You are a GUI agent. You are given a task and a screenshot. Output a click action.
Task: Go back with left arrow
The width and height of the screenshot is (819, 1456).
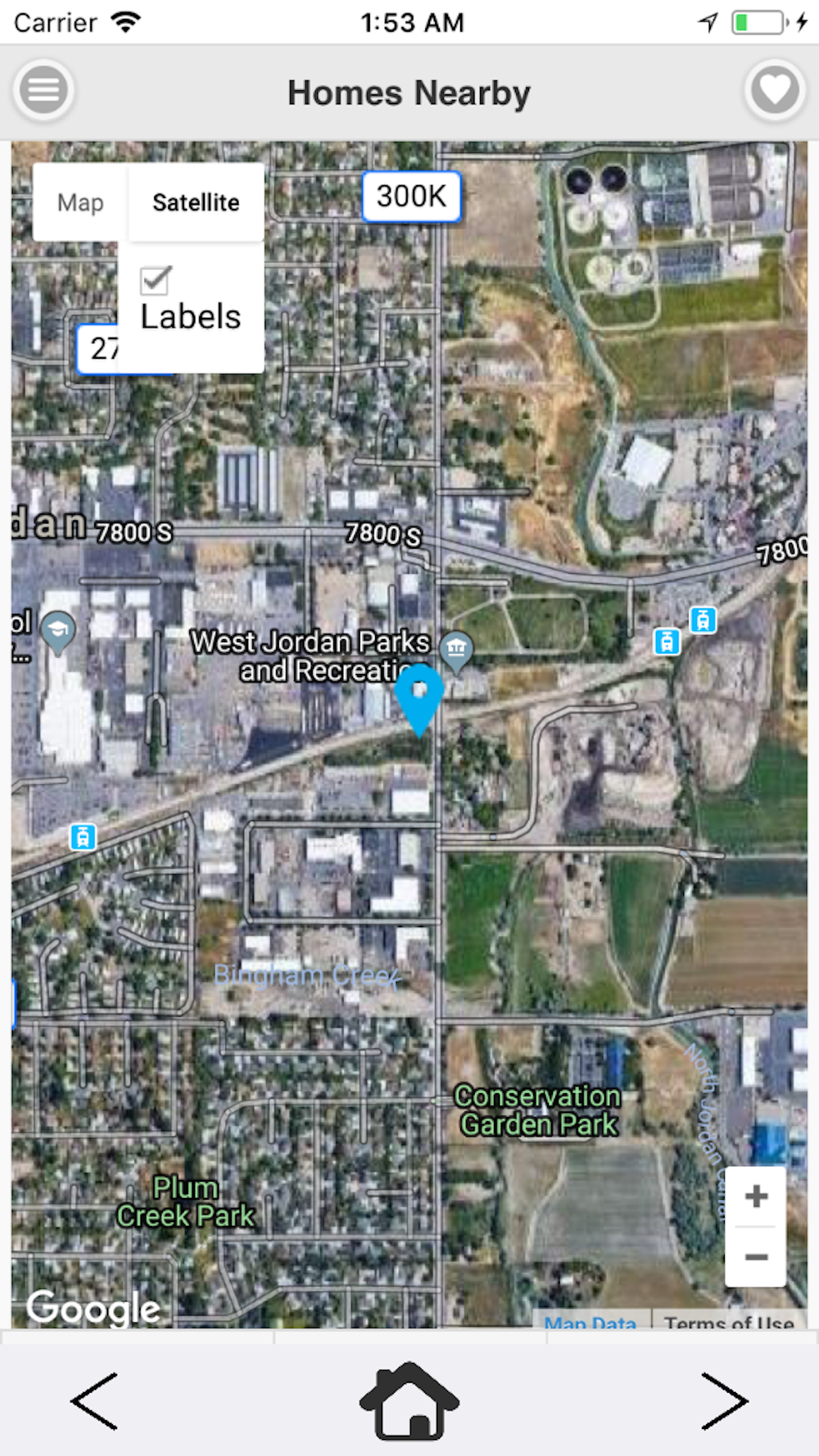click(x=95, y=1401)
